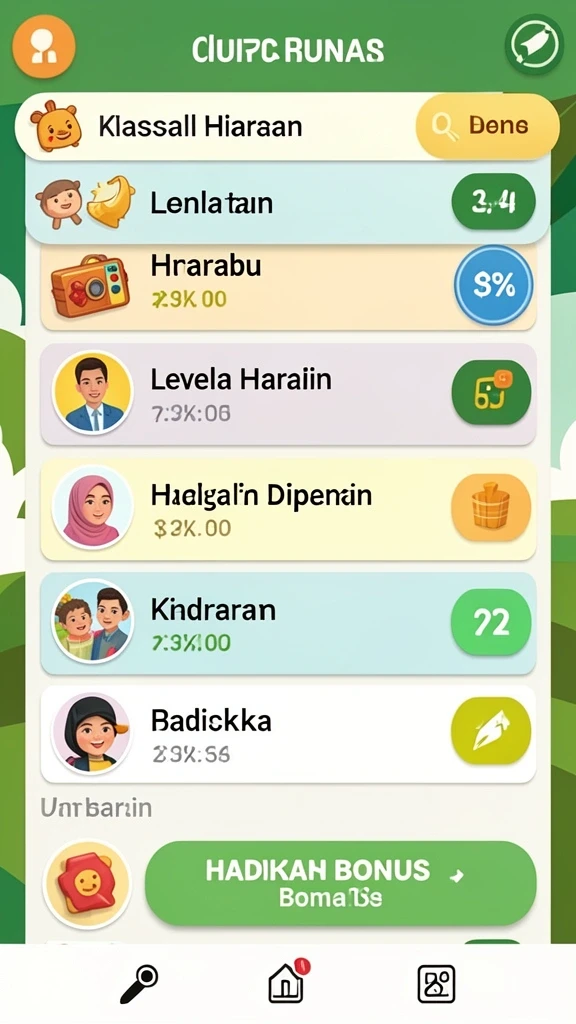
Task: Tap green button on Levela Haraiin row
Action: (x=491, y=393)
